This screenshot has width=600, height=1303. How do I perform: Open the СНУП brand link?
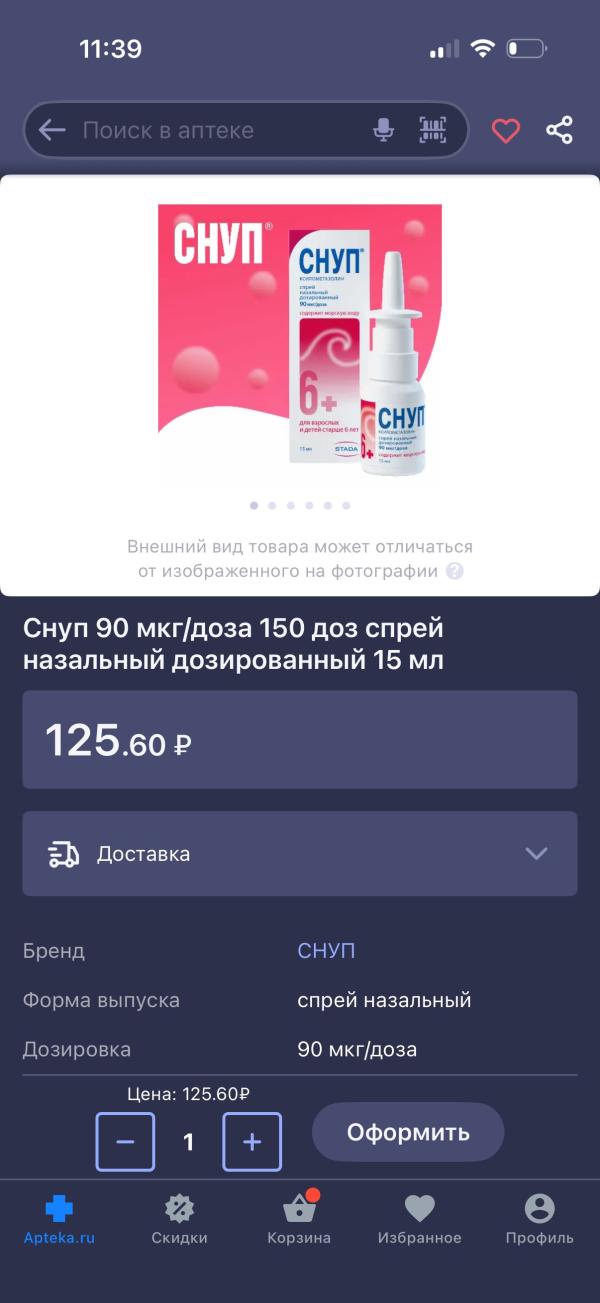pos(326,950)
